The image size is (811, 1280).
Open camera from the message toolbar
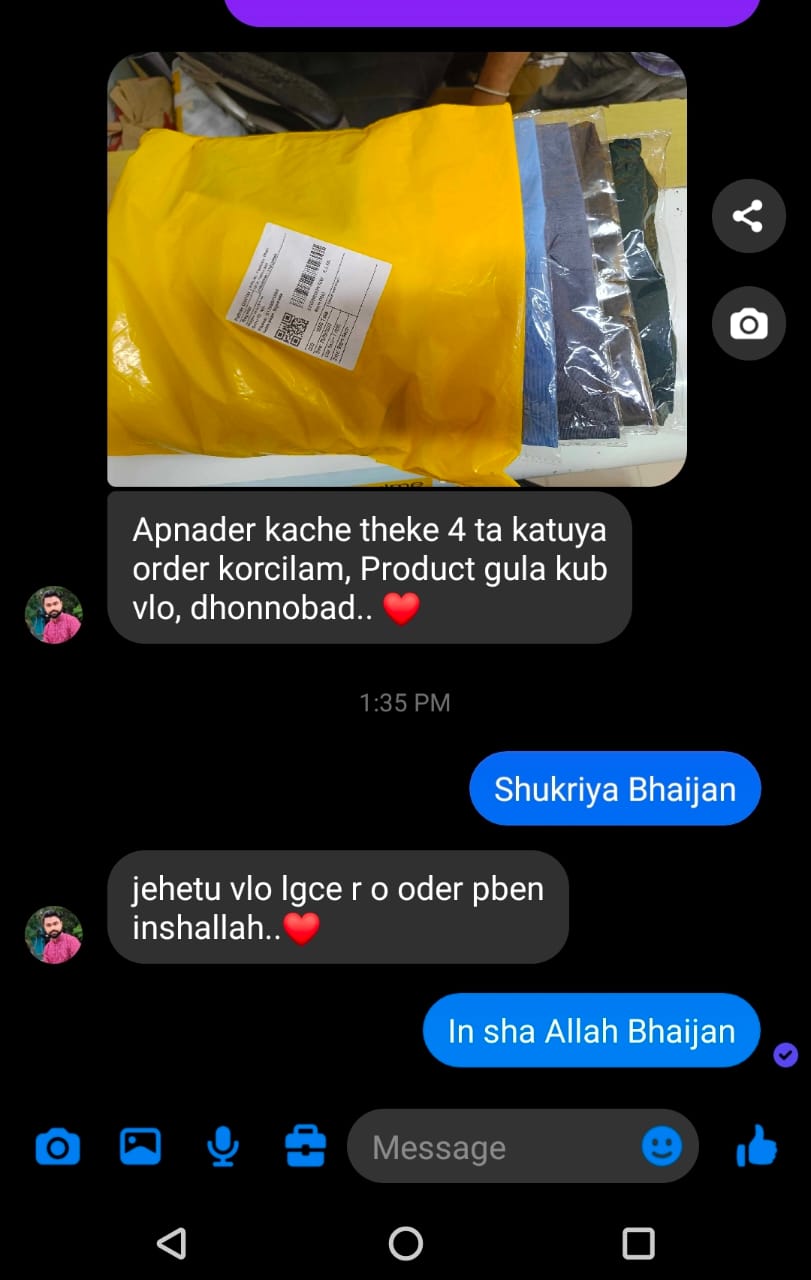point(58,1146)
